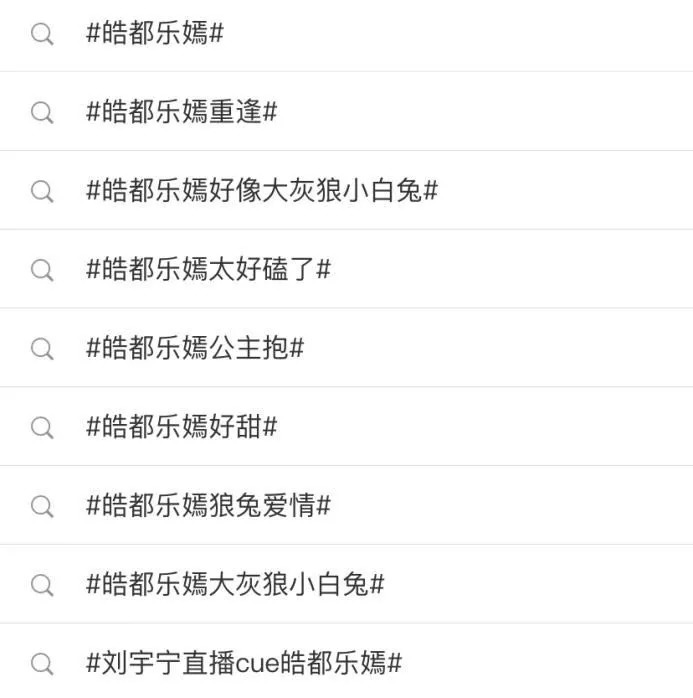
Task: Open the #皓都乐嫣# search suggestion
Action: [155, 33]
